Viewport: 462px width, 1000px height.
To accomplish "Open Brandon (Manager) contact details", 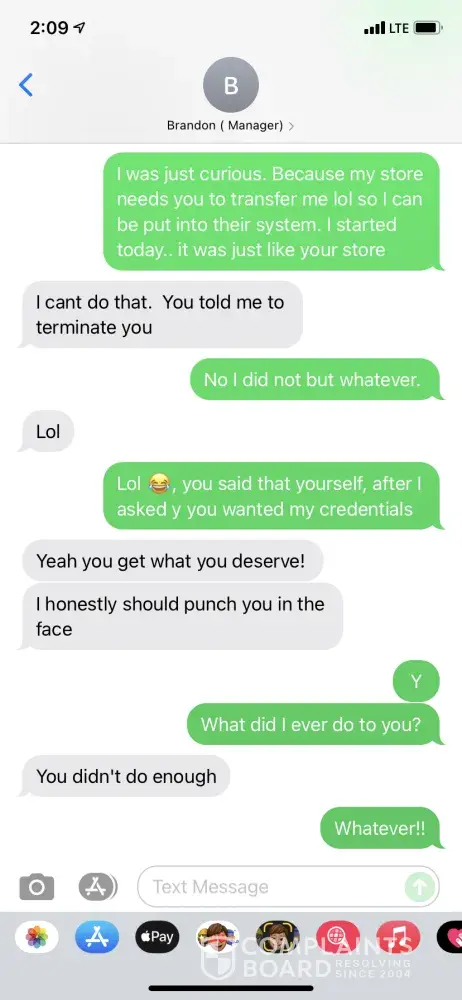I will coord(230,94).
